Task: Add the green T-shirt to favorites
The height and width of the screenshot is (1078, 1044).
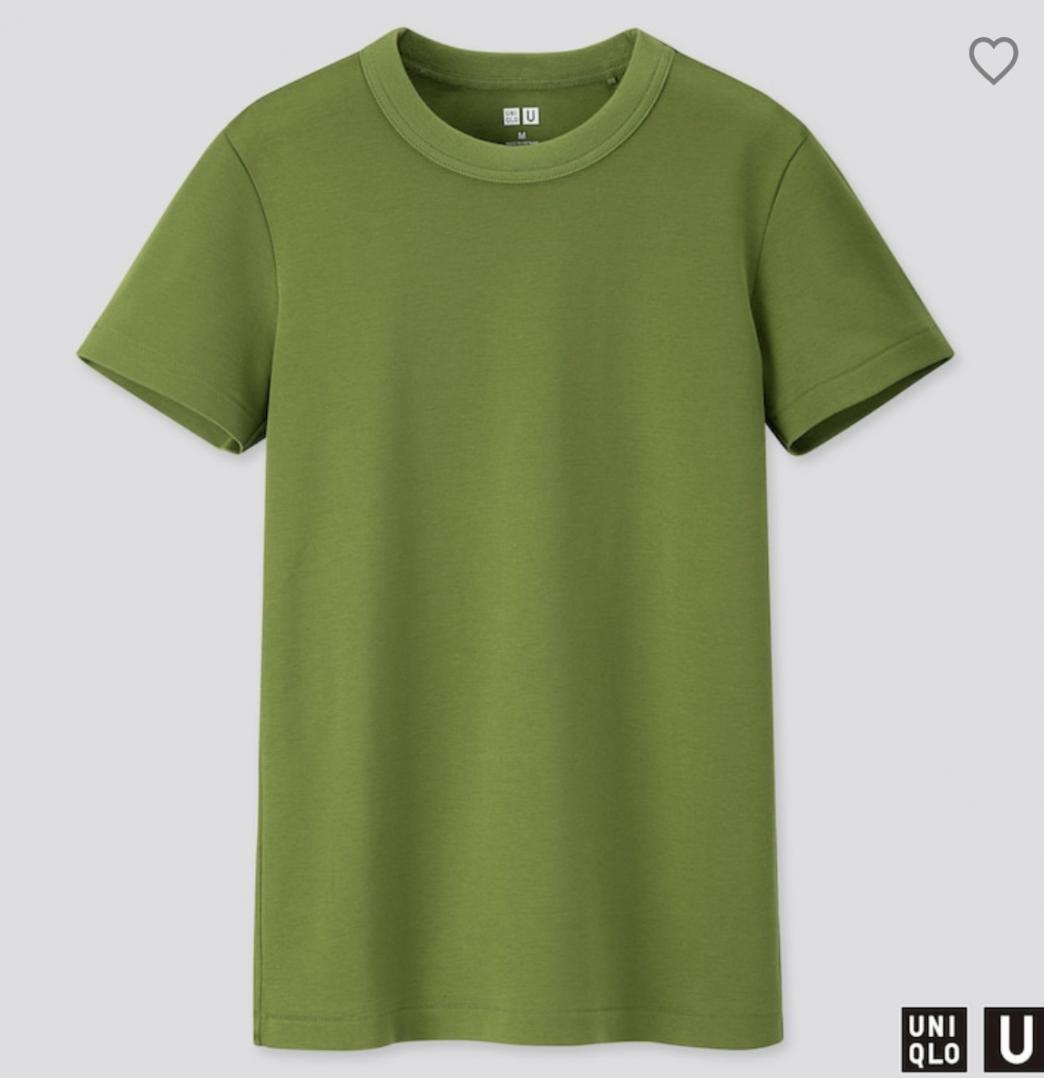Action: click(993, 60)
